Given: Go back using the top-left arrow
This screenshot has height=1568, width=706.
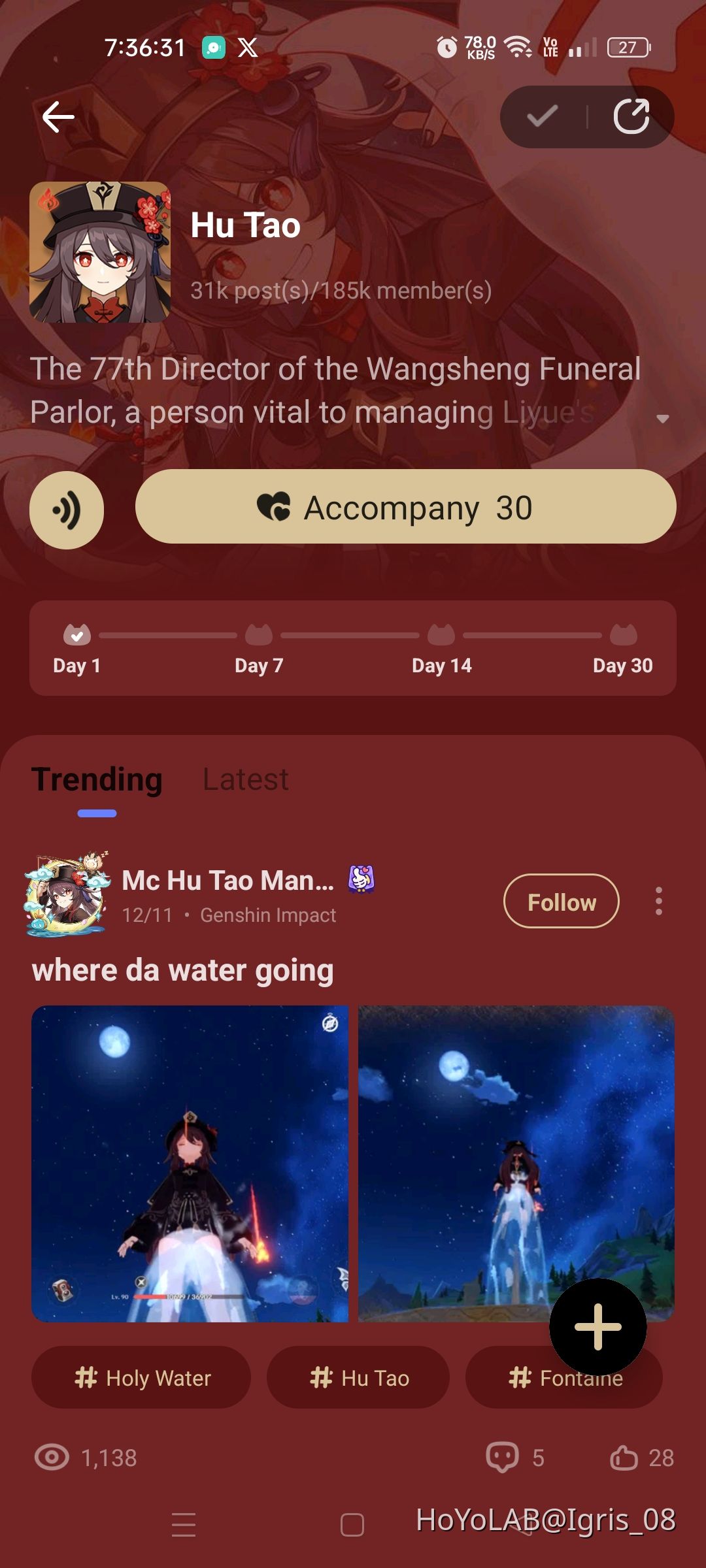Looking at the screenshot, I should point(58,117).
